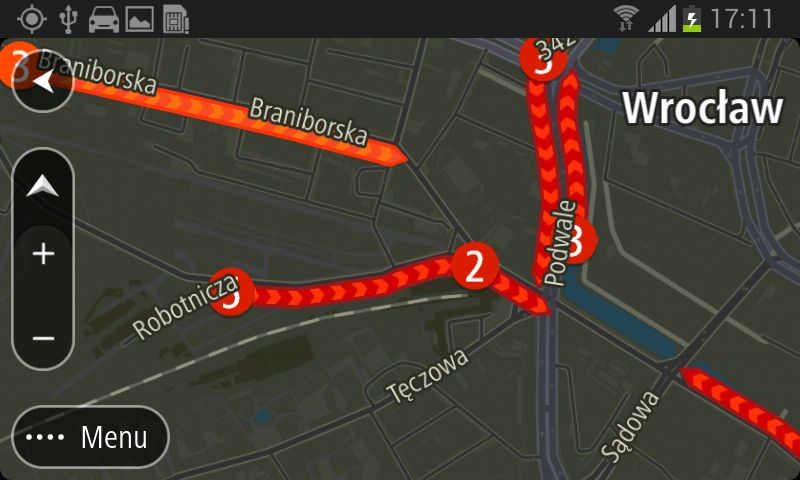The image size is (800, 480).
Task: Select the traffic incident marker 2
Action: coord(475,266)
